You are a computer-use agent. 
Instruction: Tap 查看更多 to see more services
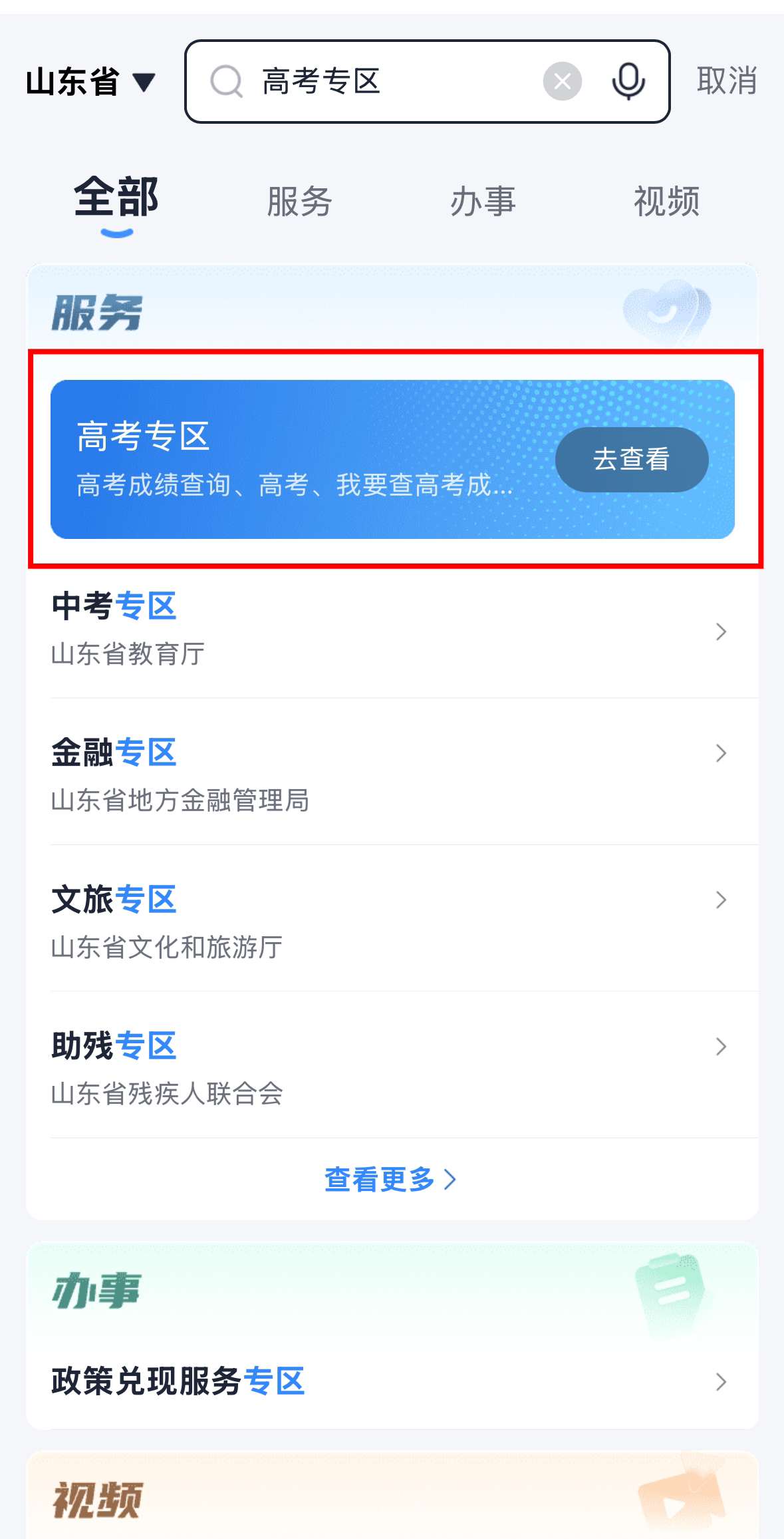[x=390, y=1180]
